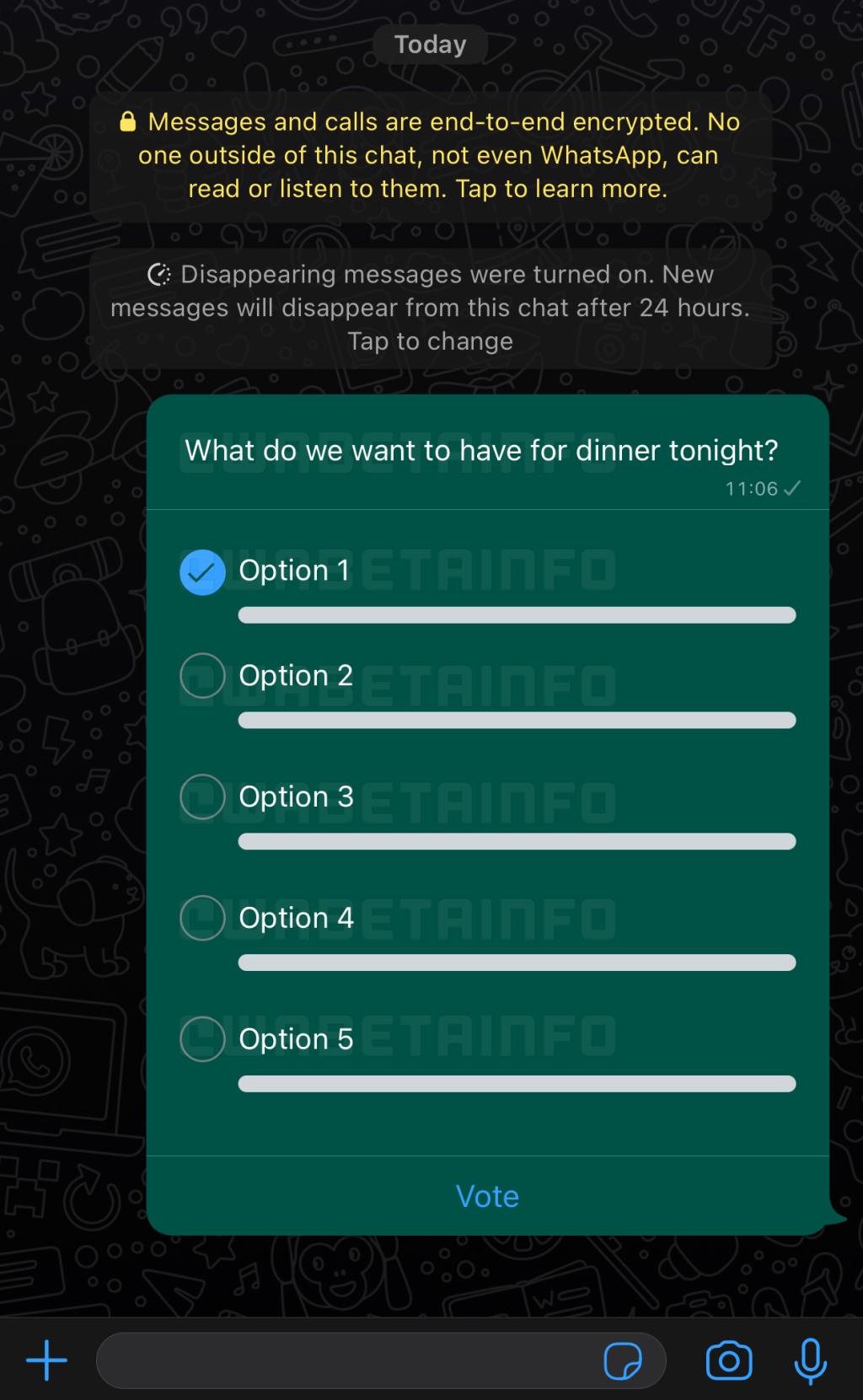863x1400 pixels.
Task: Tap disappearing messages notice to change
Action: (x=431, y=308)
